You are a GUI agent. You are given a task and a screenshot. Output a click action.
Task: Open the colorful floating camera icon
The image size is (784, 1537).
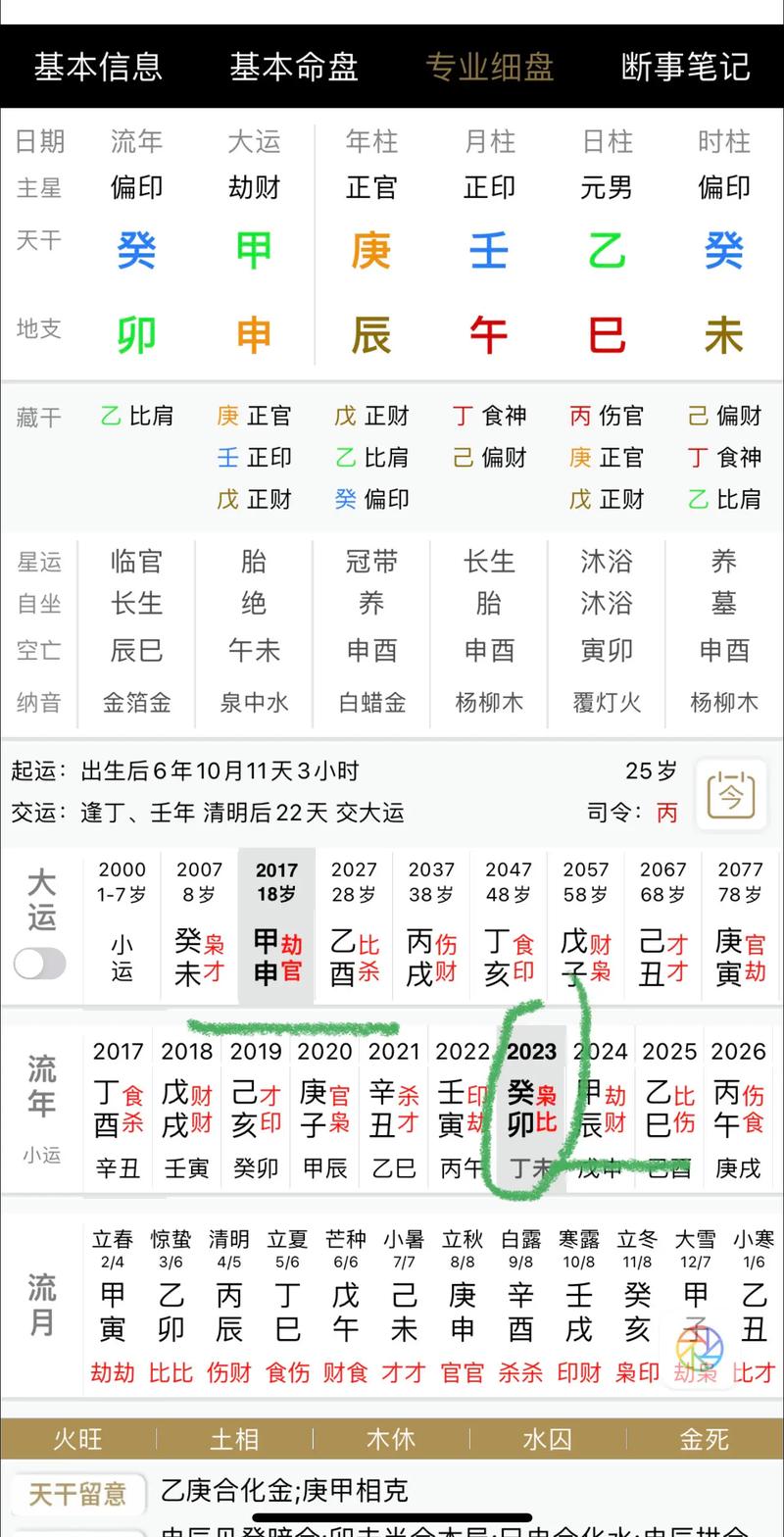tap(699, 1350)
